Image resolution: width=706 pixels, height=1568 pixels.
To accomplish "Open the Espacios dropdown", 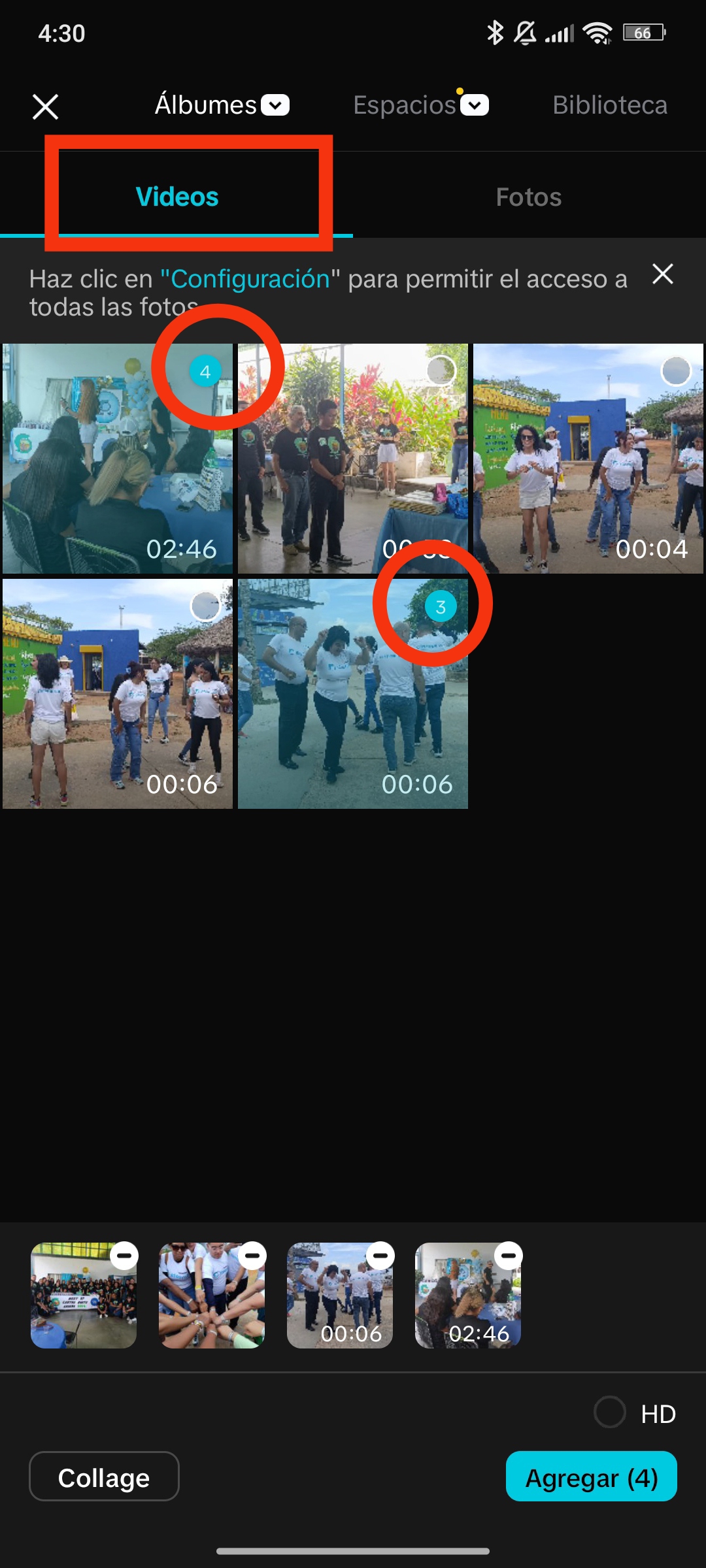I will [x=420, y=105].
